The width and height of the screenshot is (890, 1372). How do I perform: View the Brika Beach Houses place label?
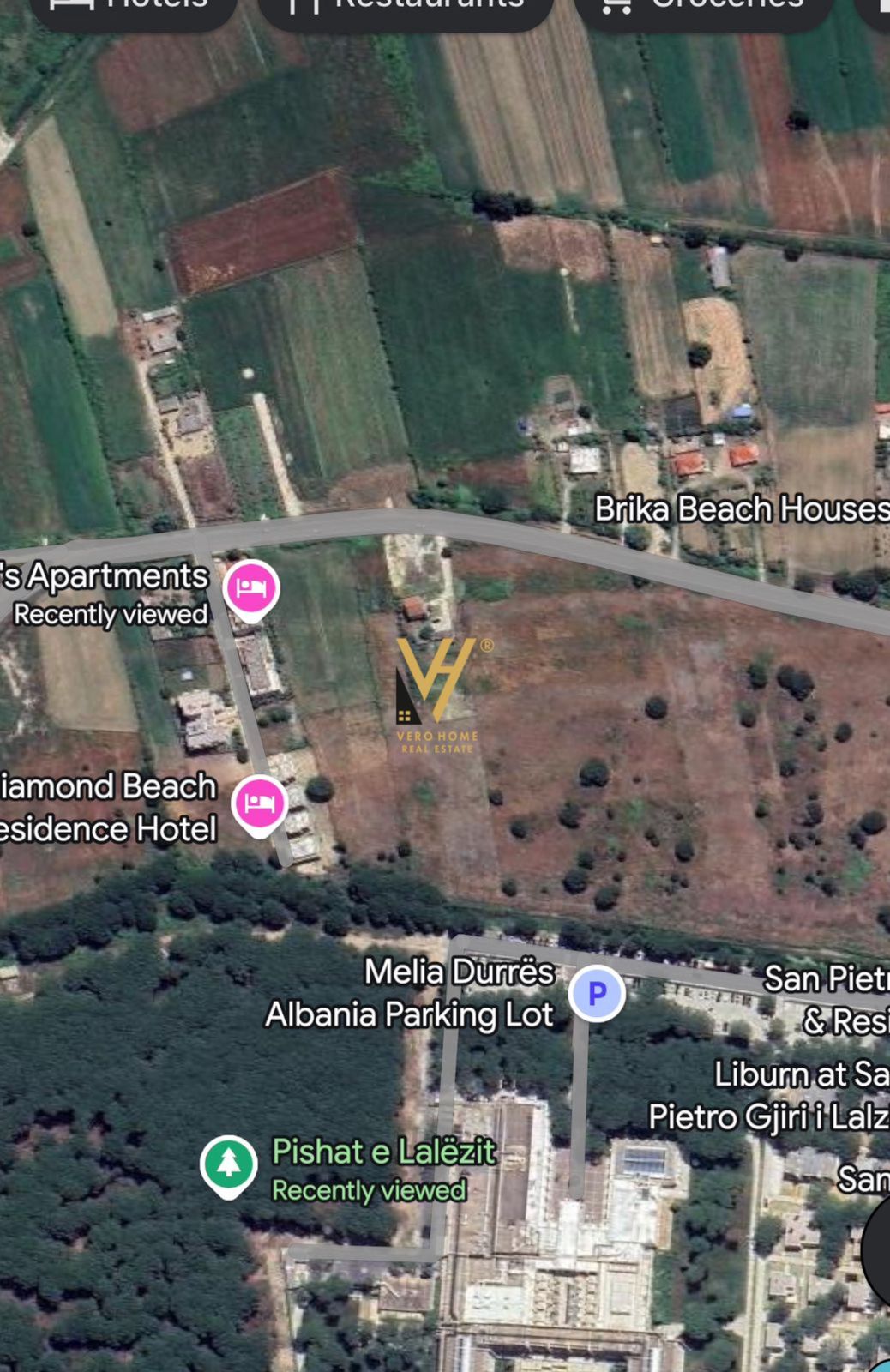[x=741, y=509]
